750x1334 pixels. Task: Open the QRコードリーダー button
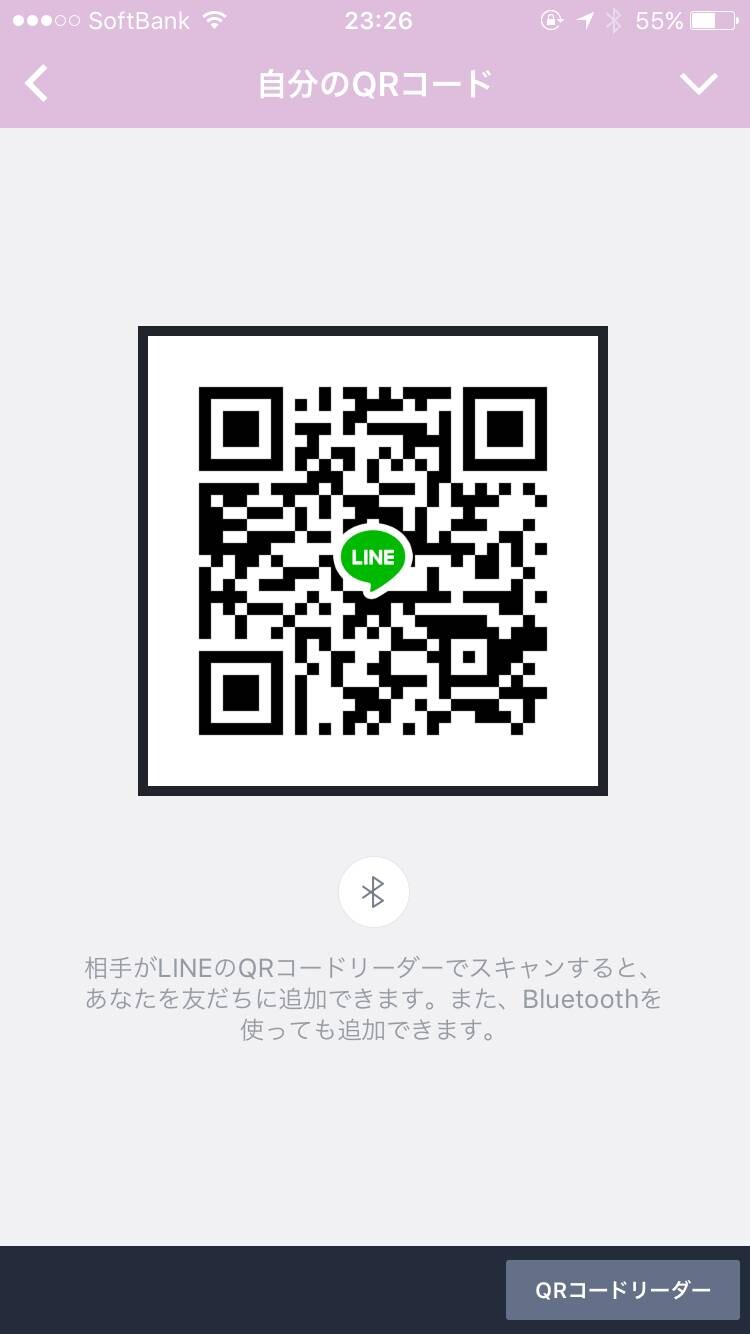(623, 1290)
